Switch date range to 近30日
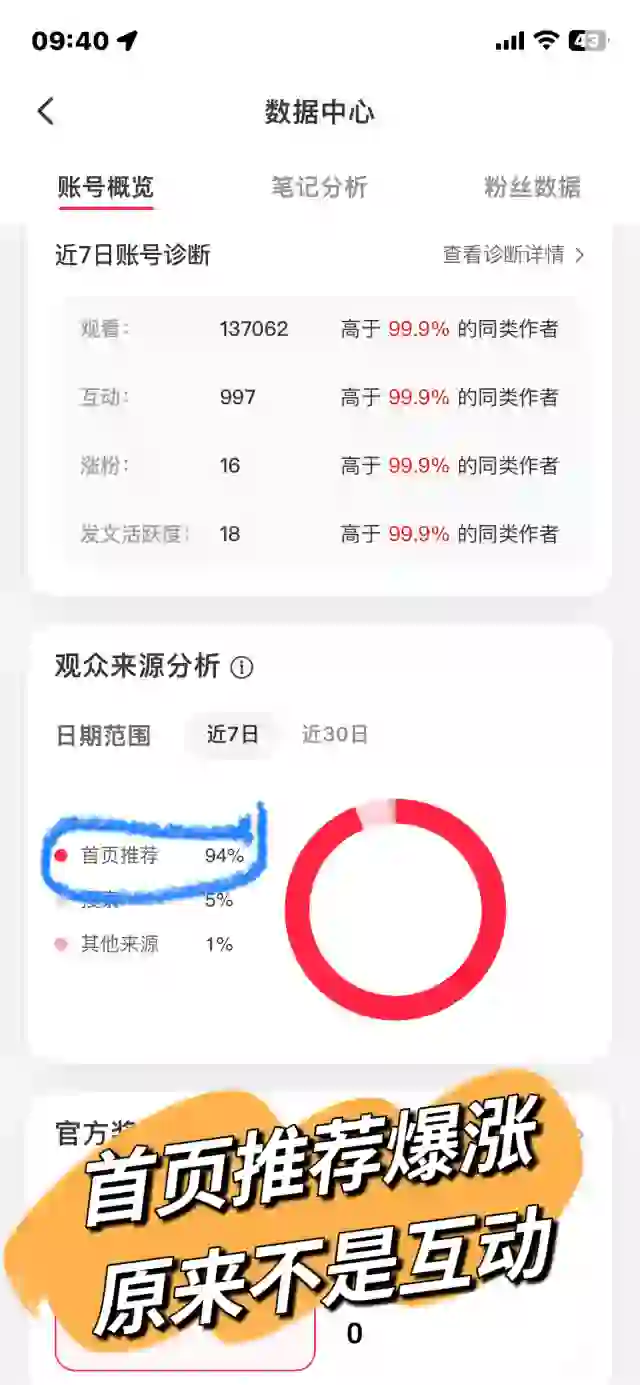This screenshot has width=640, height=1385. tap(335, 735)
